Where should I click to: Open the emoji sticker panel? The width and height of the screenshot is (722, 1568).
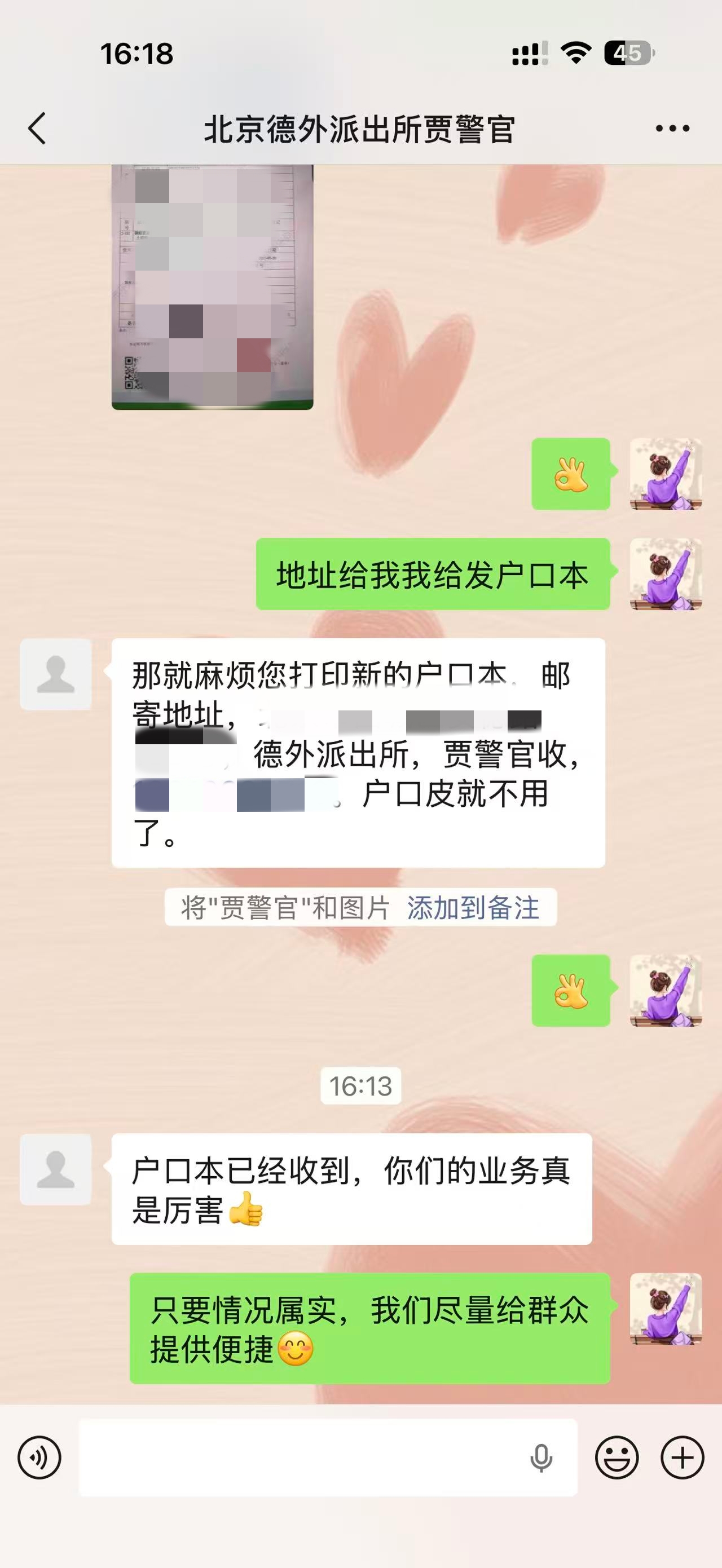click(x=617, y=1458)
